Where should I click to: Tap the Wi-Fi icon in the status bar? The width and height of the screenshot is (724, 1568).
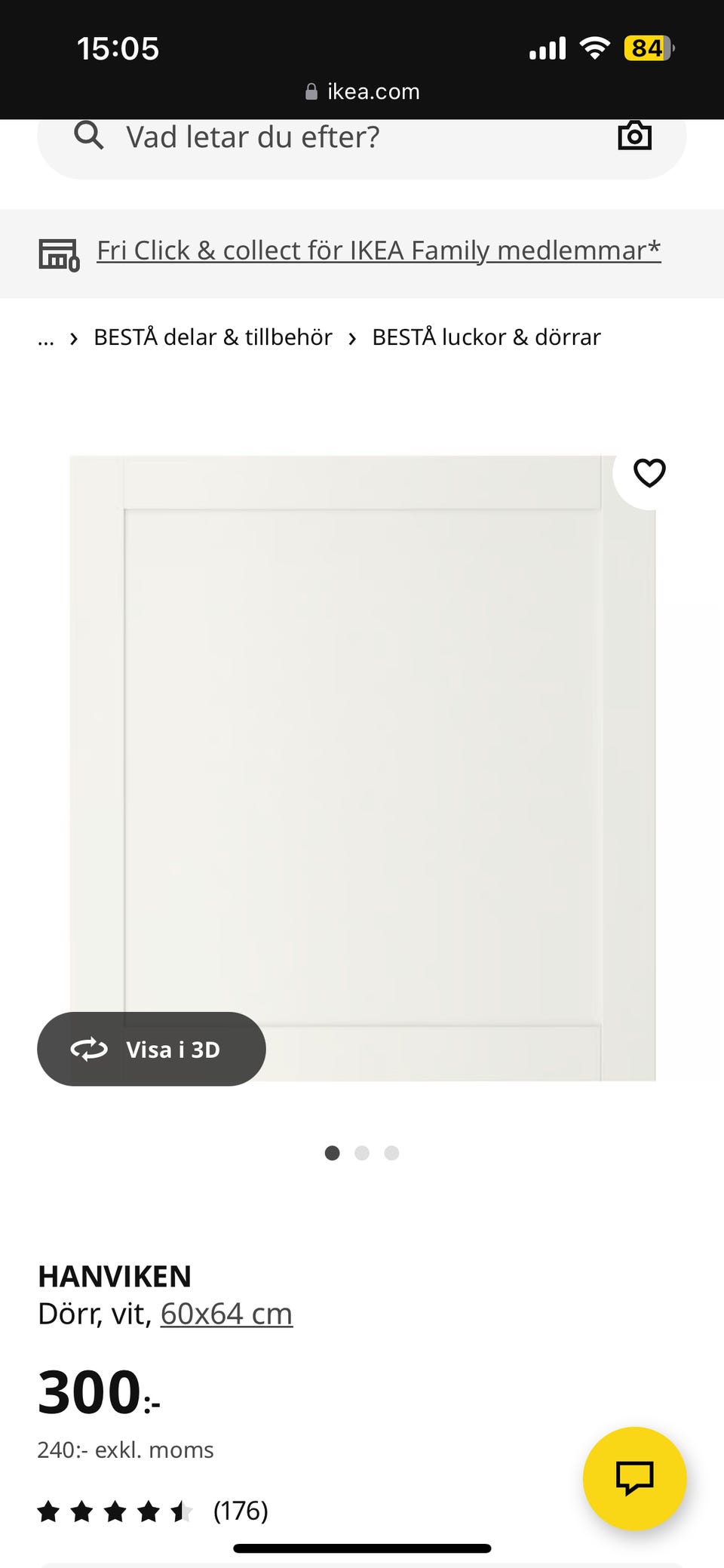pyautogui.click(x=595, y=47)
